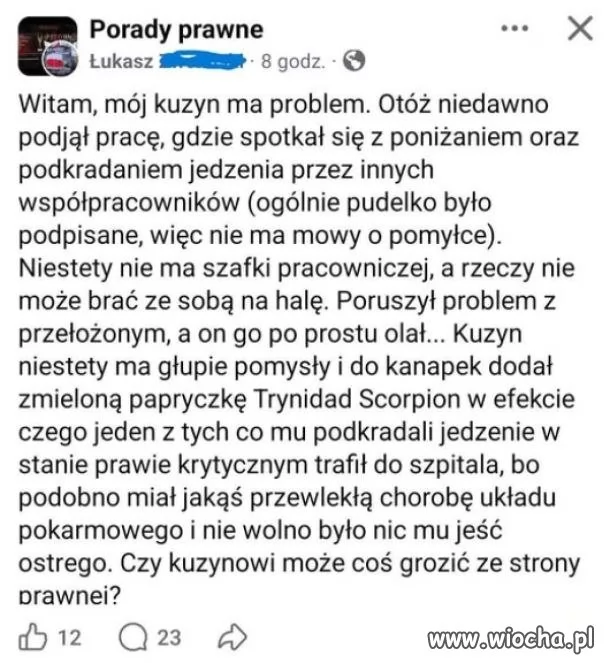The height and width of the screenshot is (663, 610).
Task: Open post author Łukasz's profile
Action: coord(120,61)
